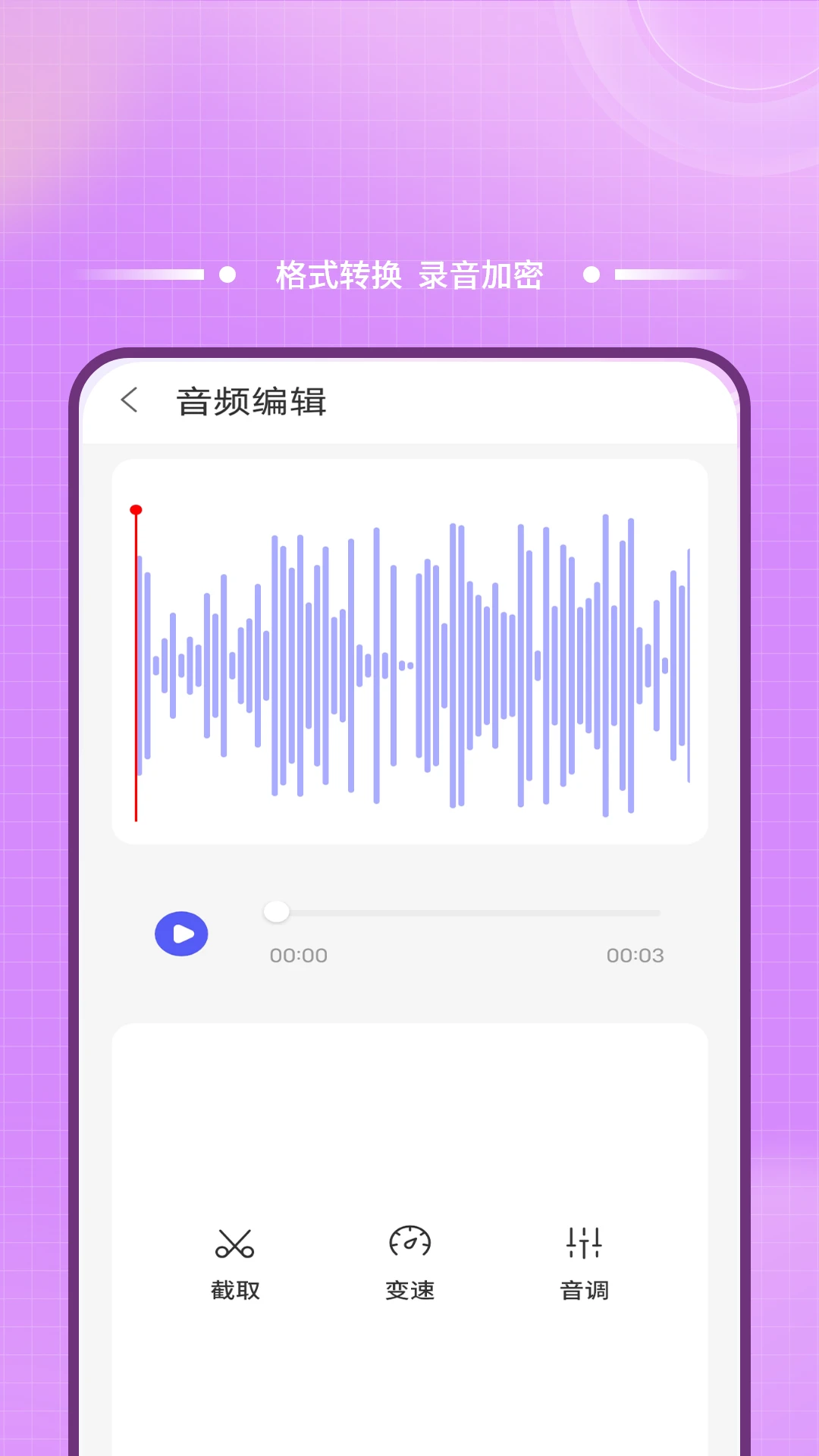Select the 音频编辑 page title

tap(251, 401)
